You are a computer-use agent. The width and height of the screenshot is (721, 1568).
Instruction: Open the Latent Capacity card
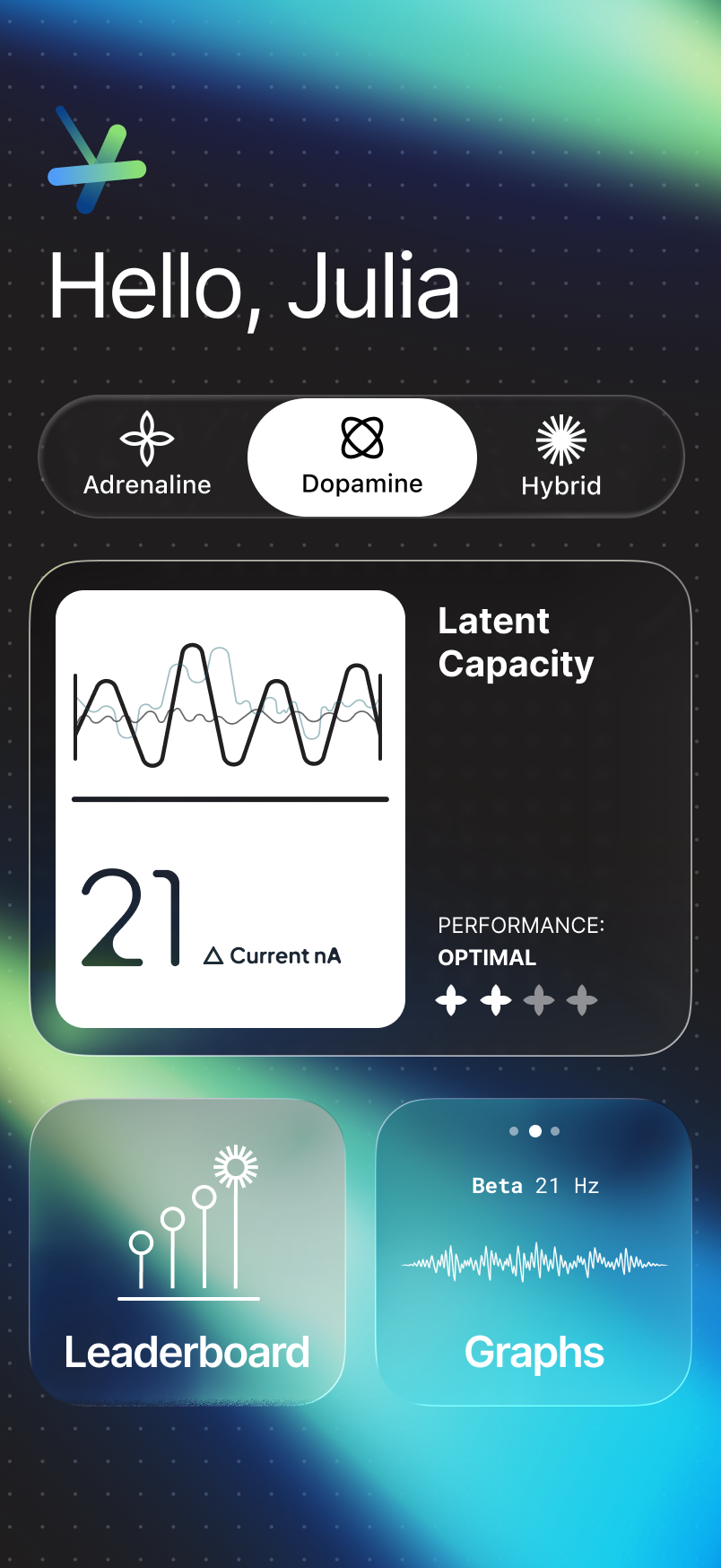click(360, 808)
